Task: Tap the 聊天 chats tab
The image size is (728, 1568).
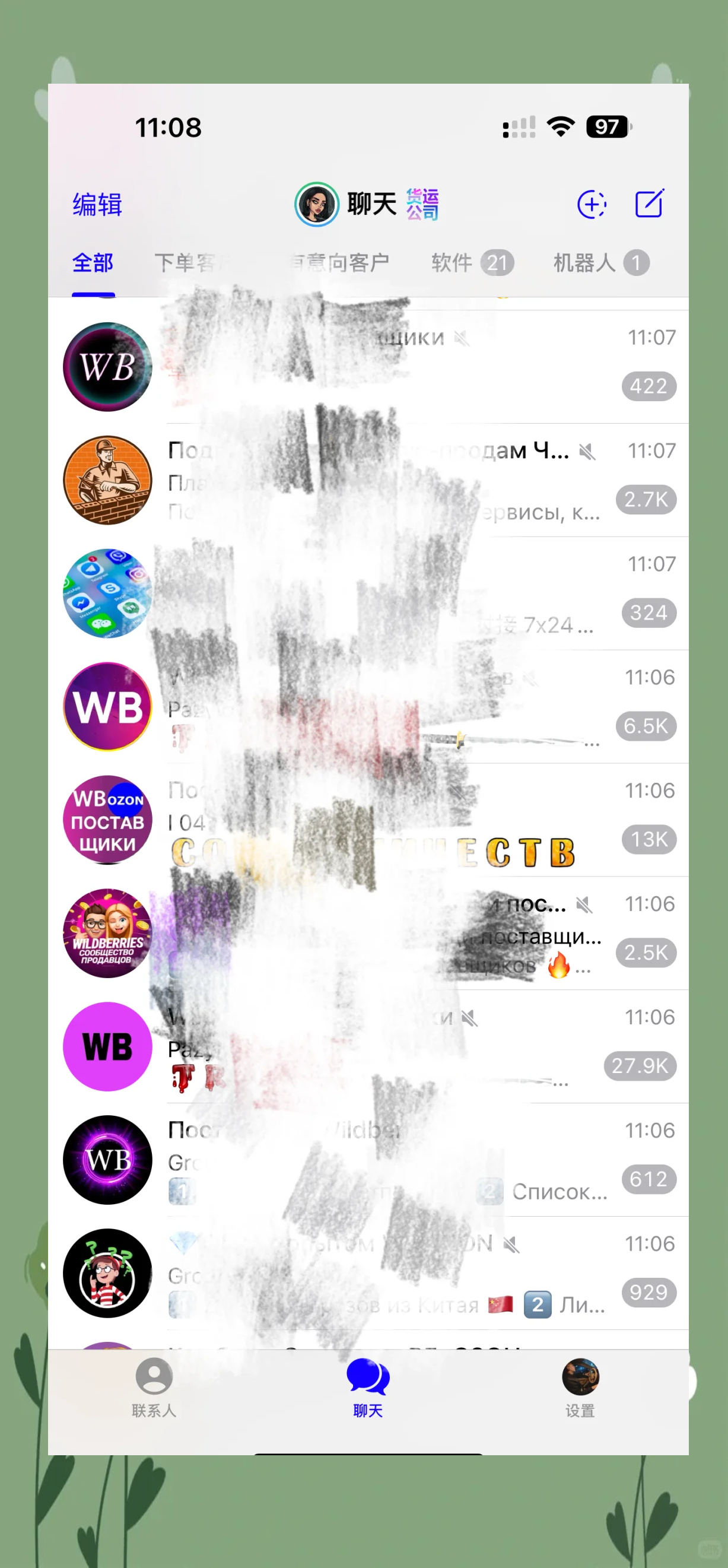Action: tap(368, 1388)
